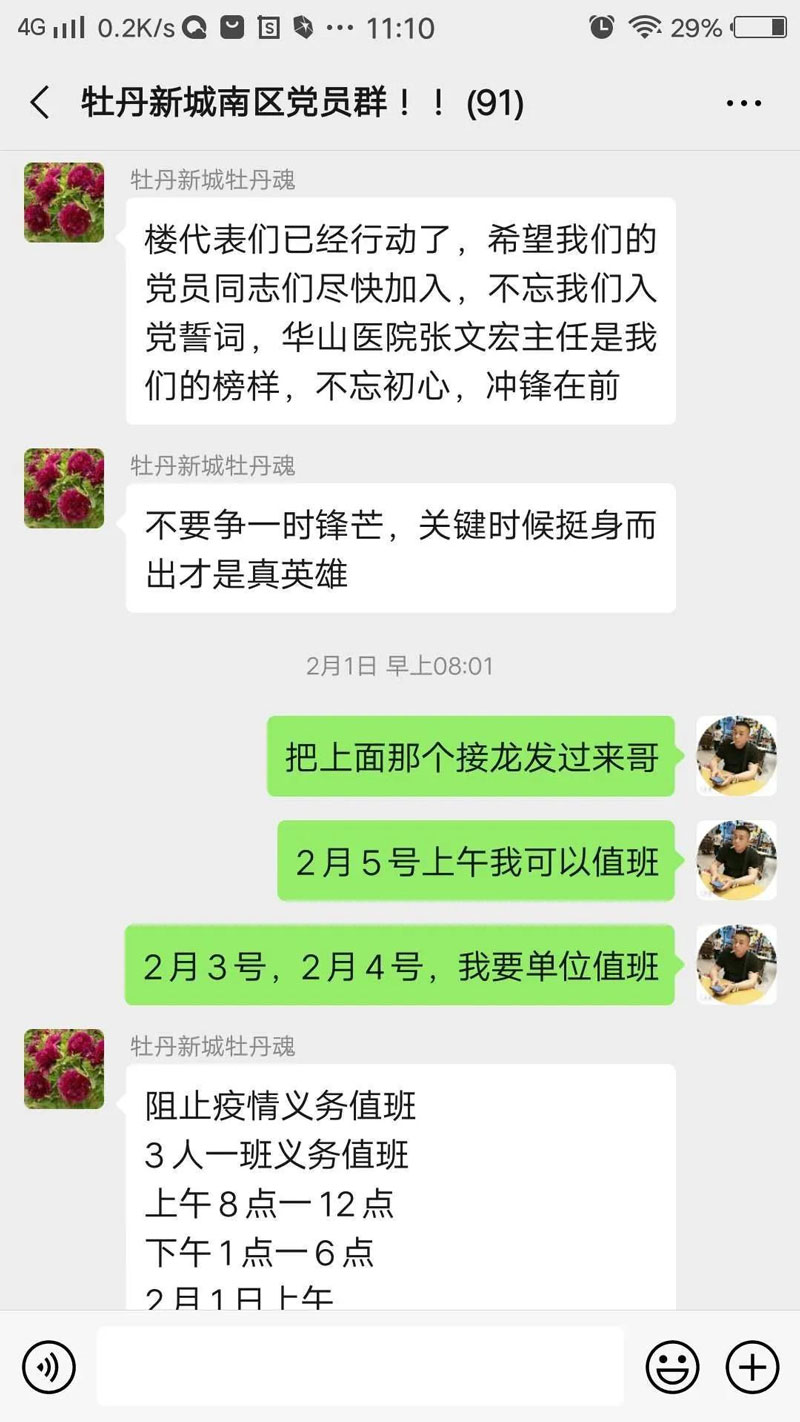Open the plus attachment menu
This screenshot has height=1422, width=800.
pos(751,1365)
